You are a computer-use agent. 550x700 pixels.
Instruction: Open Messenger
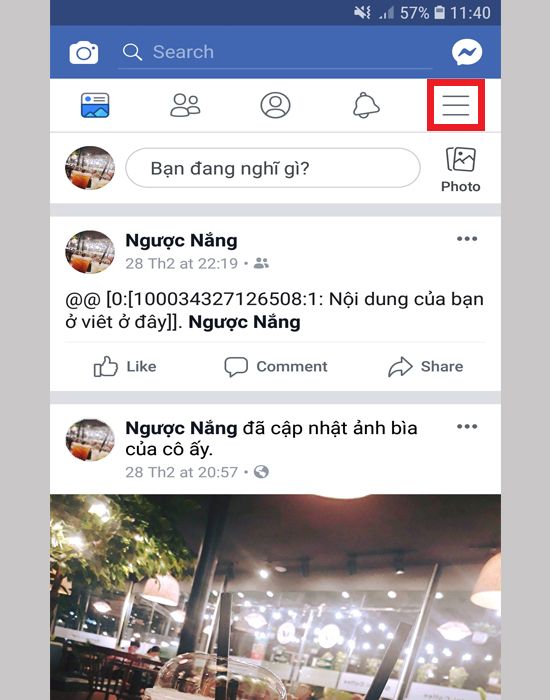click(x=467, y=52)
